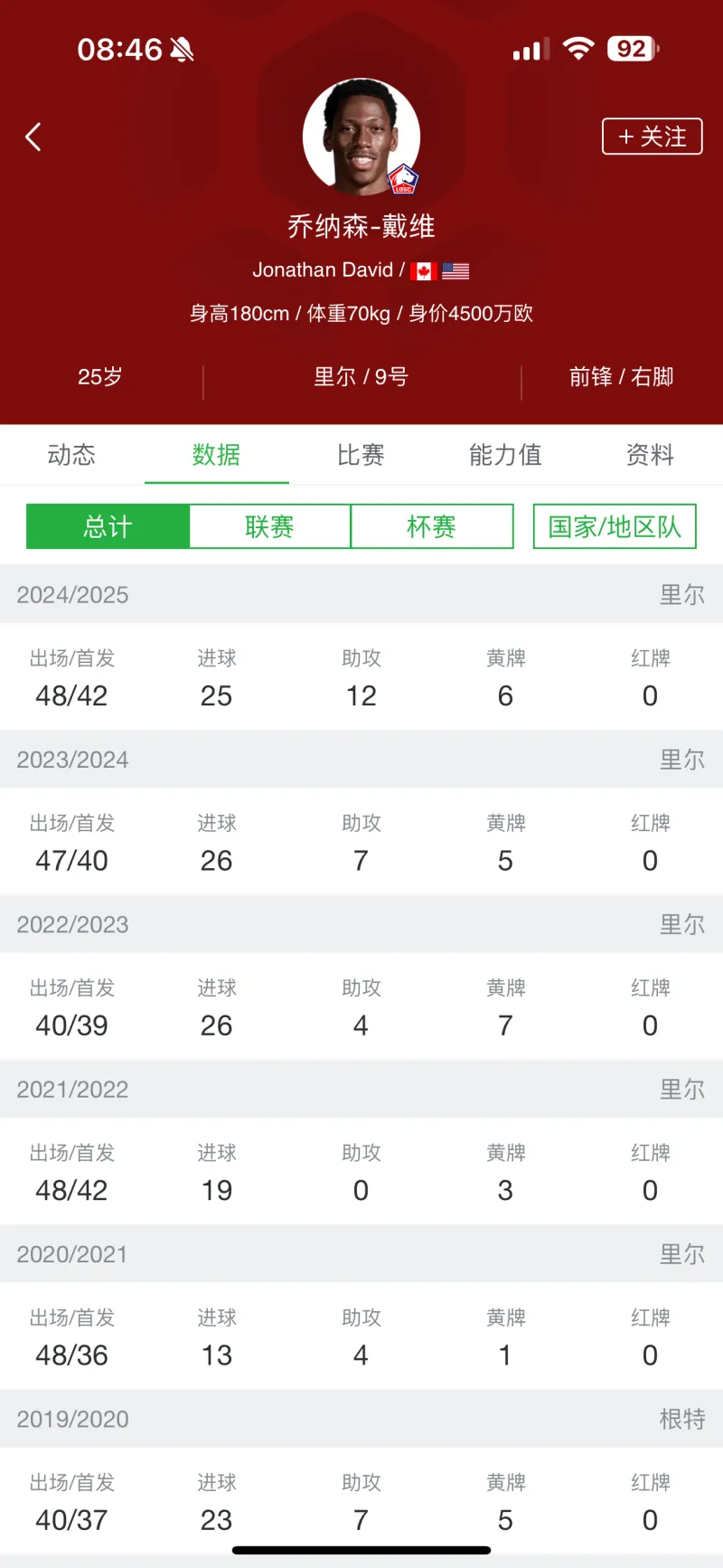Select the 数据 tab

point(216,455)
